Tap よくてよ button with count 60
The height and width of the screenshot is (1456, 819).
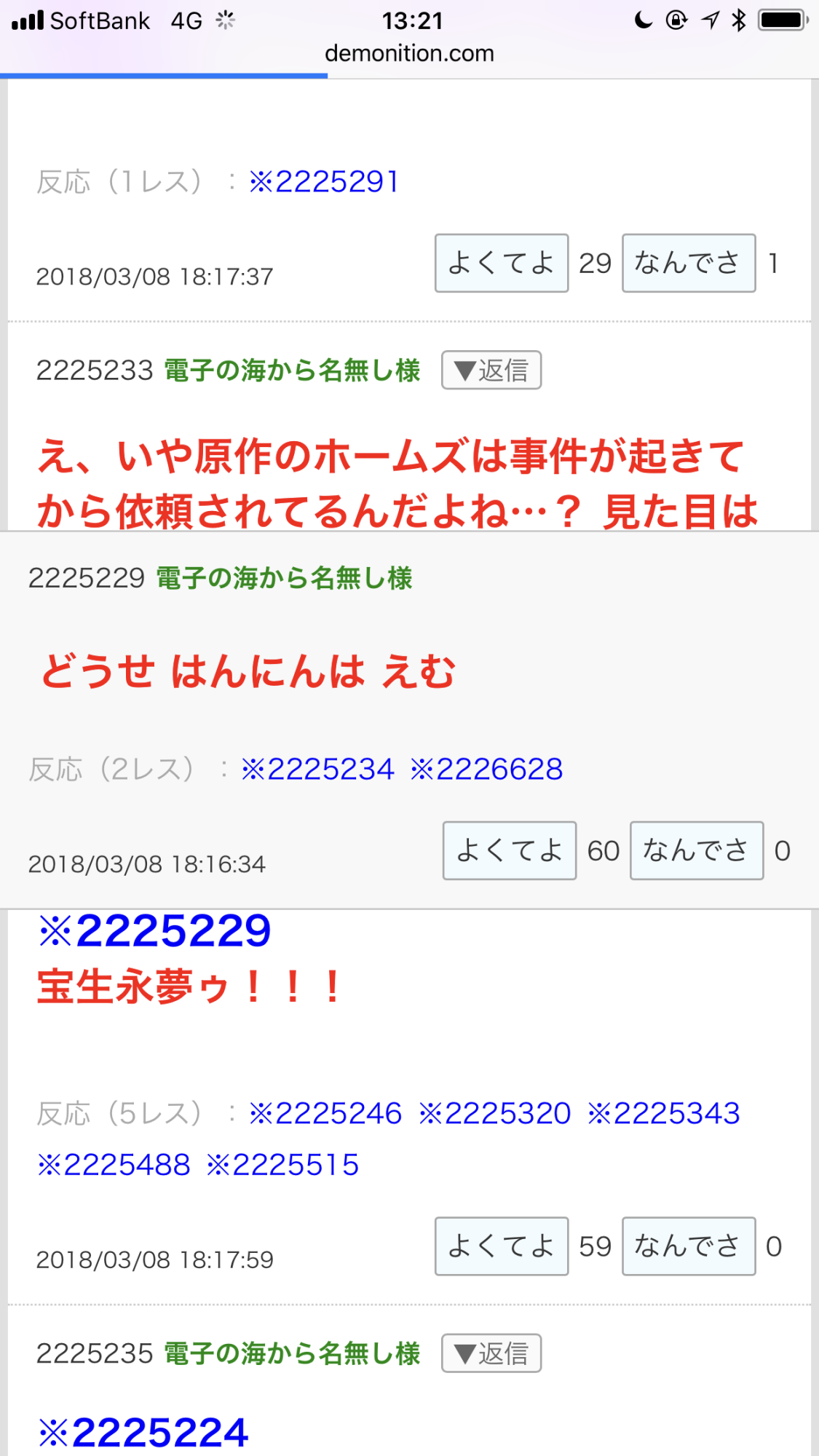(x=509, y=850)
